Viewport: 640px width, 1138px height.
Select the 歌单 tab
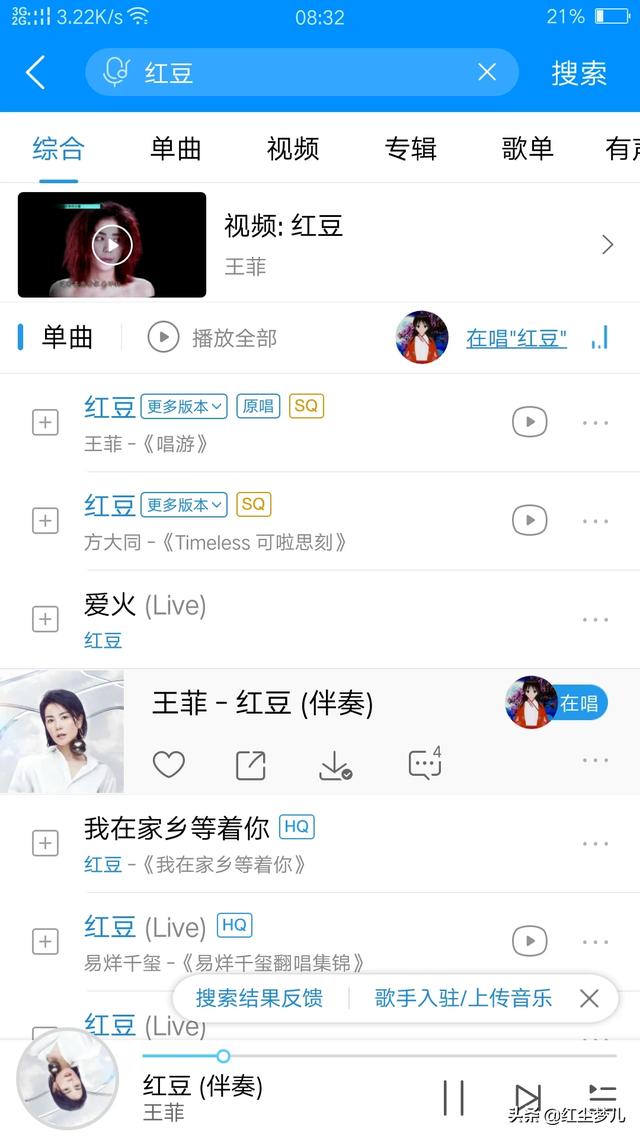coord(528,149)
